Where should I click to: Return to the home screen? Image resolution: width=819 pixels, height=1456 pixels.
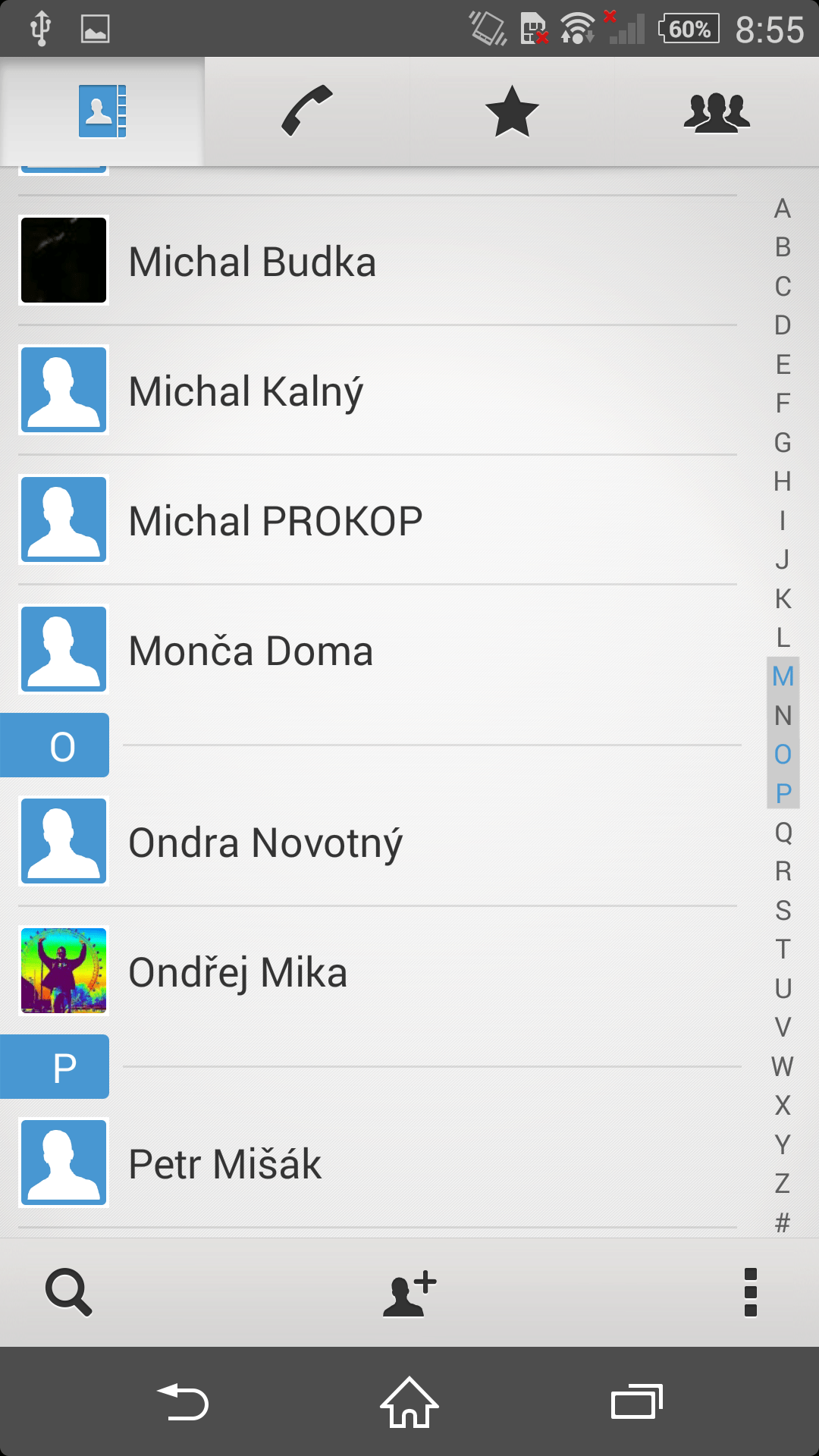click(x=409, y=1401)
